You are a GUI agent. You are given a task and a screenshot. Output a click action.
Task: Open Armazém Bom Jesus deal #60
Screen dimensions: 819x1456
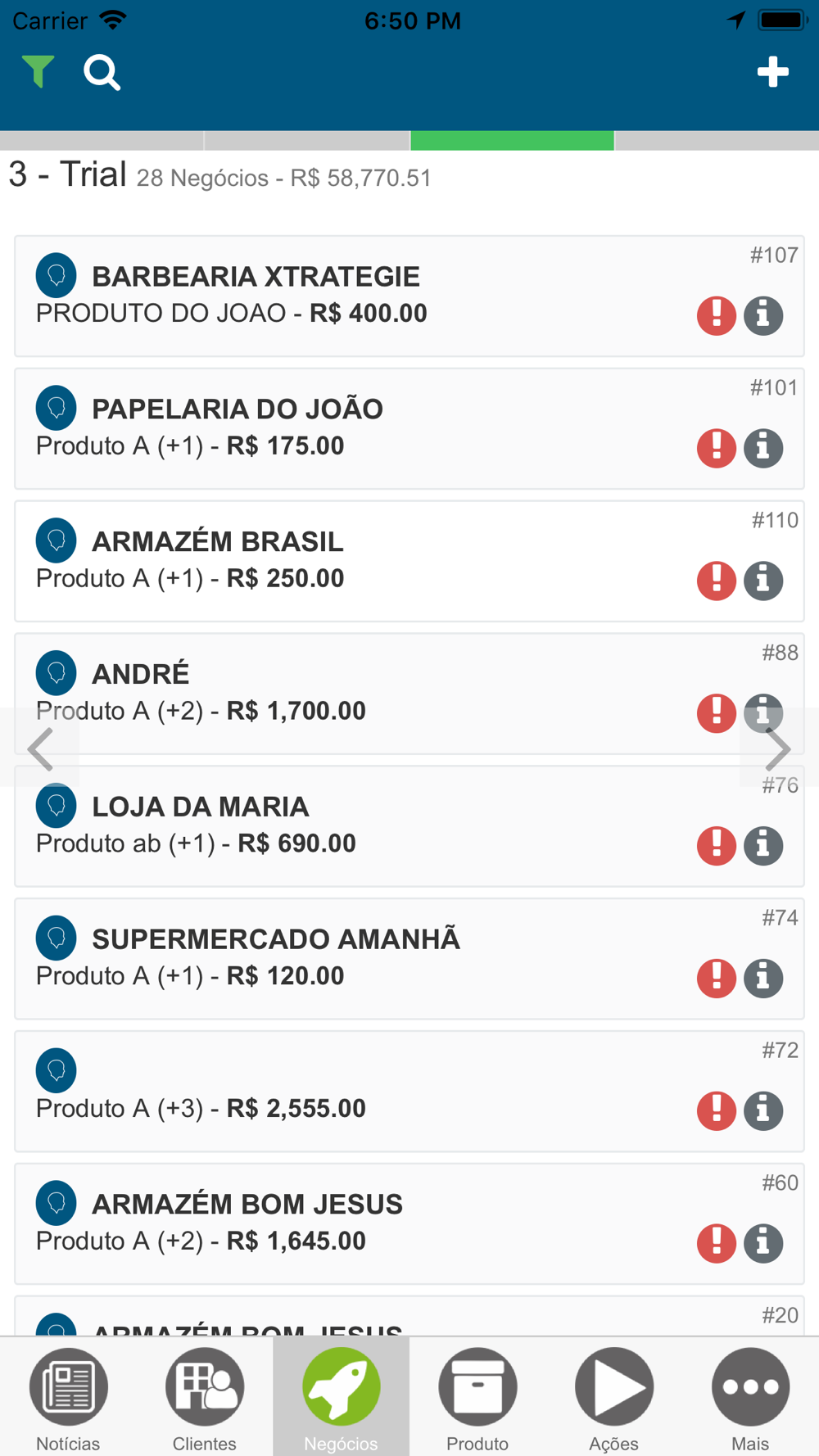pos(328,1223)
